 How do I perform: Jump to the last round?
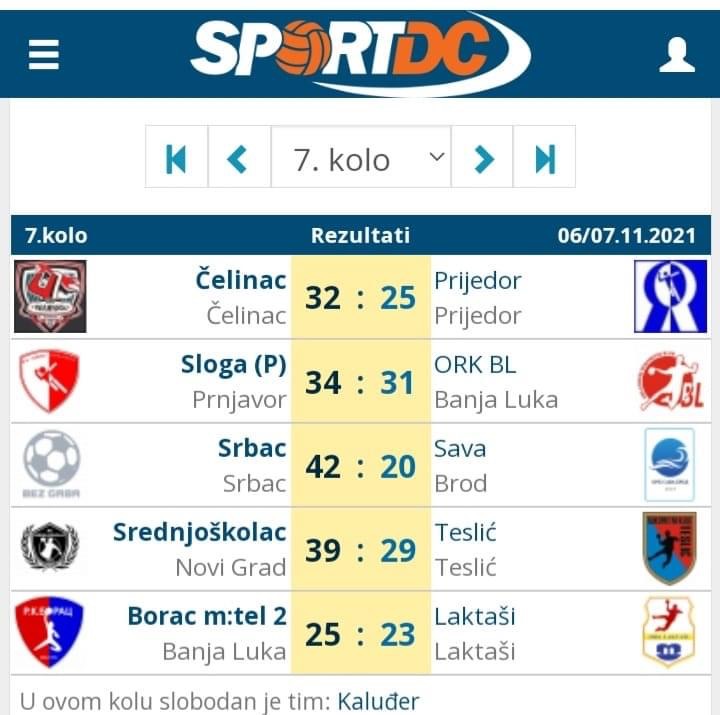click(545, 157)
